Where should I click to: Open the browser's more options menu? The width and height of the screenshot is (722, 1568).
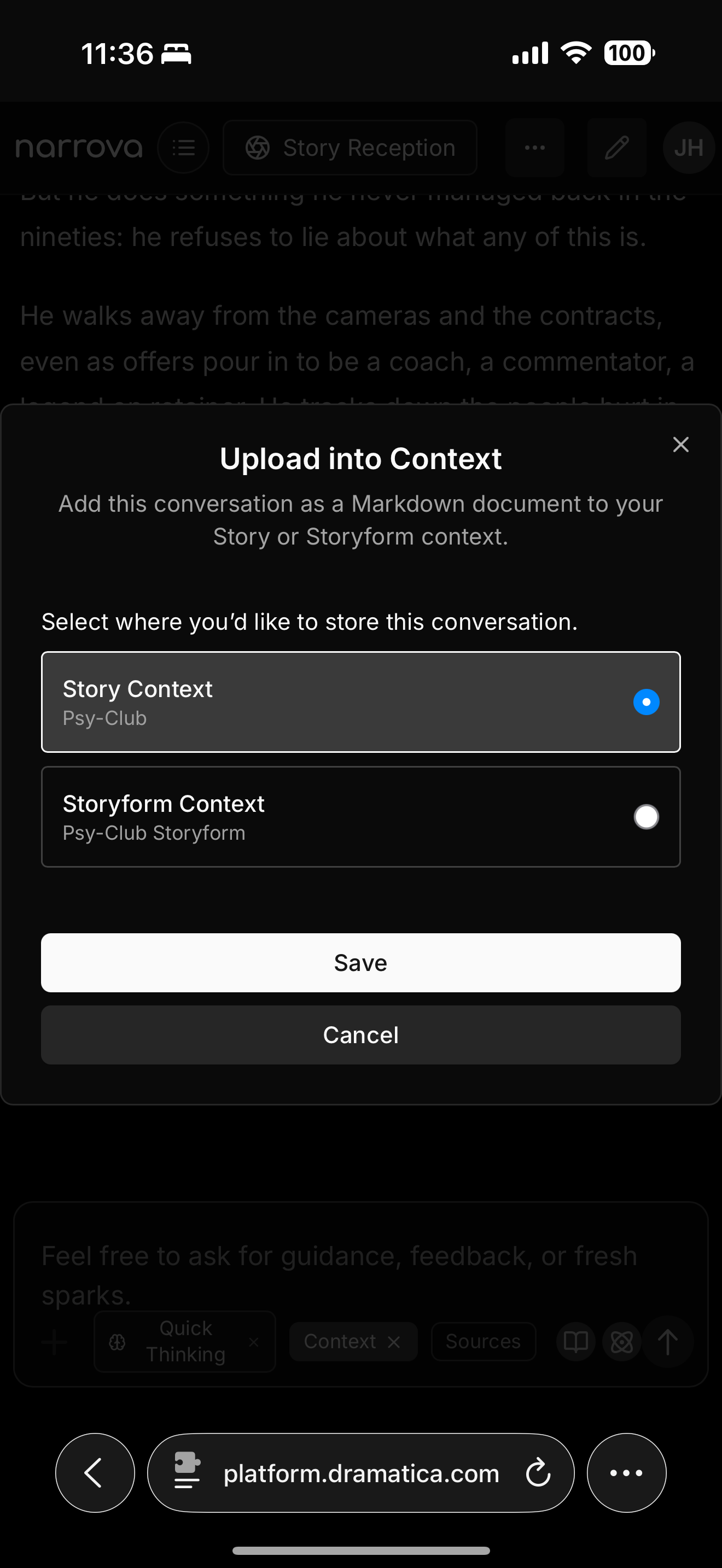point(626,1472)
